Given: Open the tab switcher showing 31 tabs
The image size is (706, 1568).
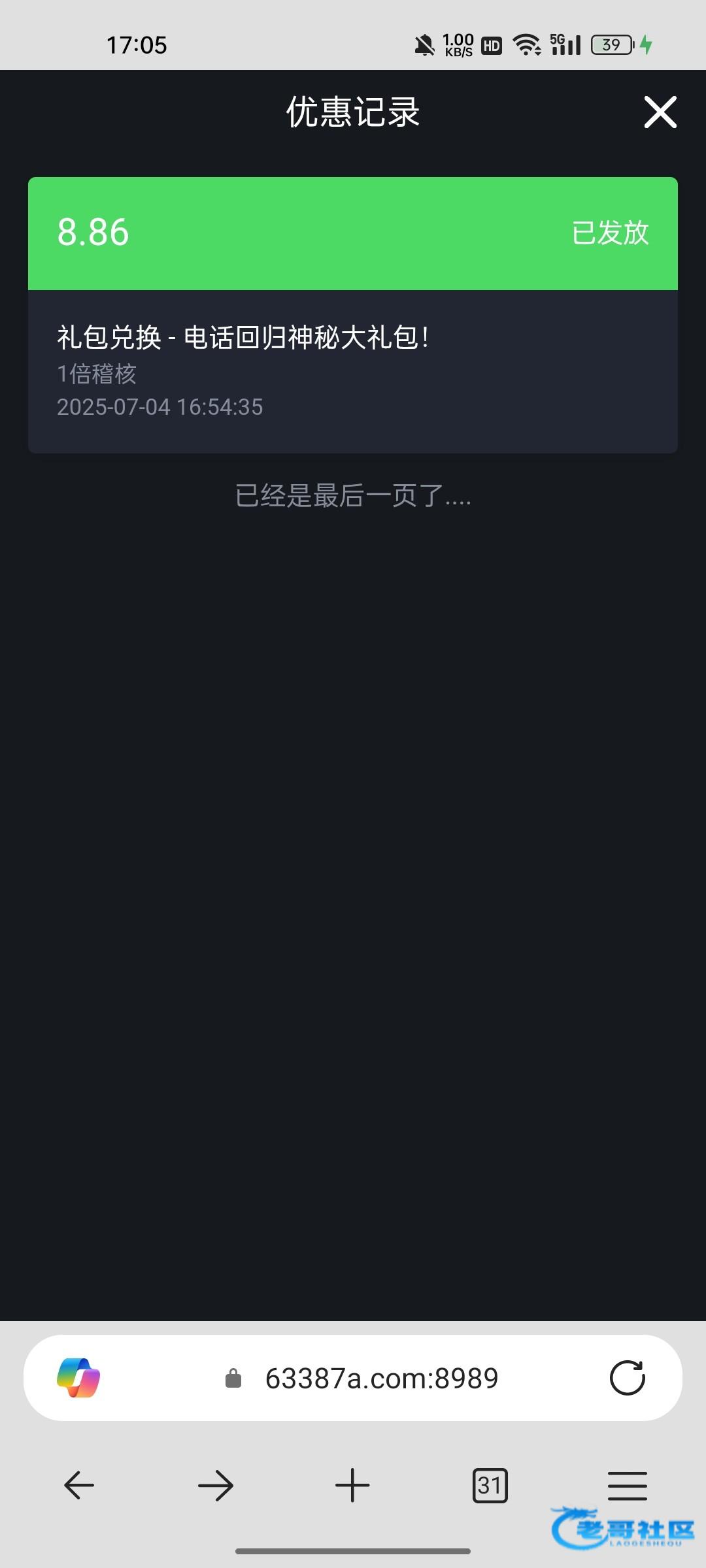Looking at the screenshot, I should pyautogui.click(x=490, y=1485).
